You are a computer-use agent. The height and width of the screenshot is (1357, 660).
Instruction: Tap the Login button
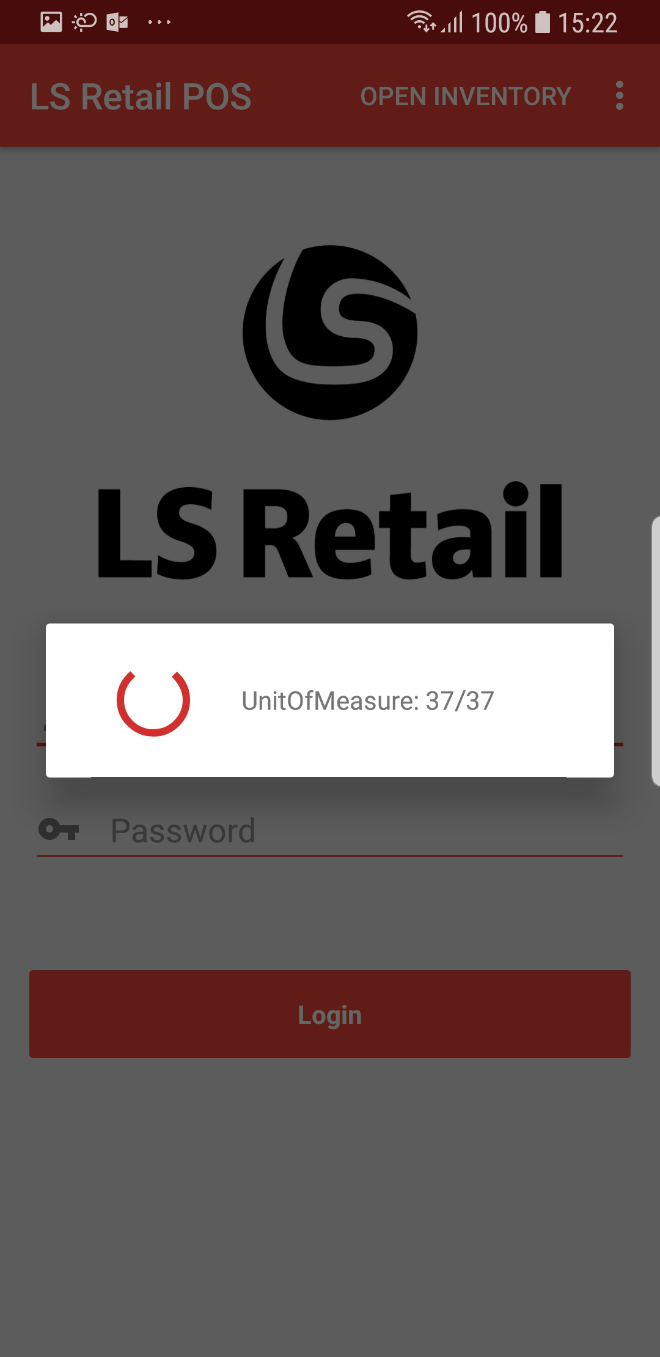(x=329, y=1014)
